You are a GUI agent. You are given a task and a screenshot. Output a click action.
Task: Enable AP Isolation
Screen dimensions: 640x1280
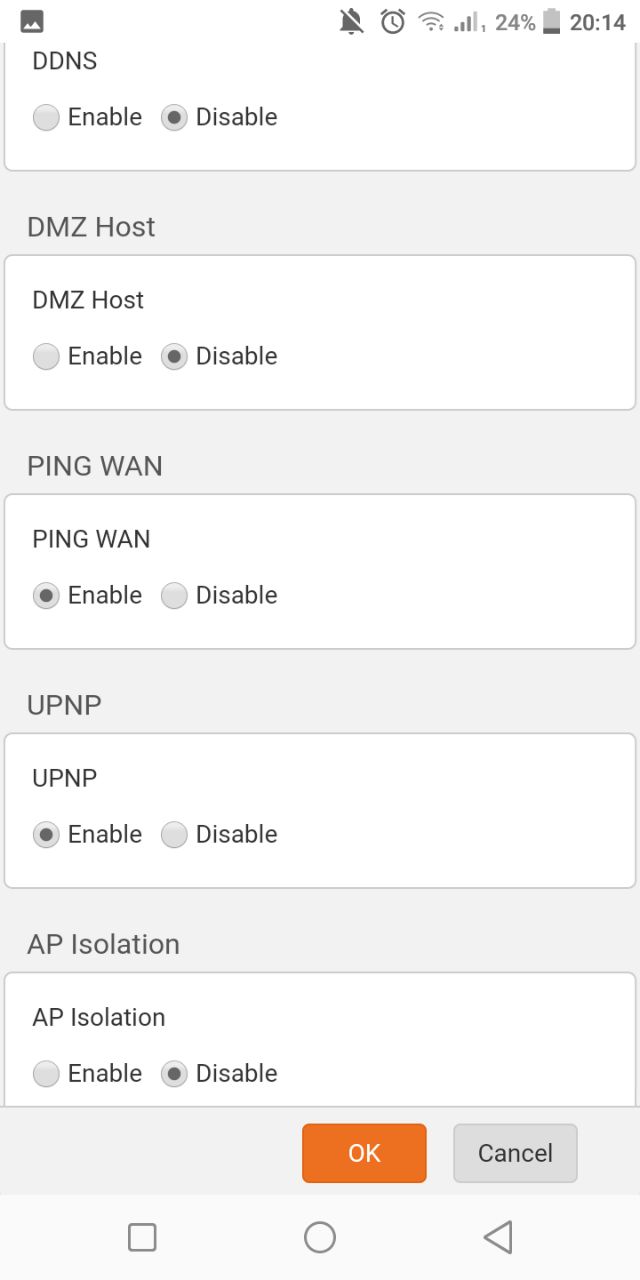click(x=46, y=1074)
